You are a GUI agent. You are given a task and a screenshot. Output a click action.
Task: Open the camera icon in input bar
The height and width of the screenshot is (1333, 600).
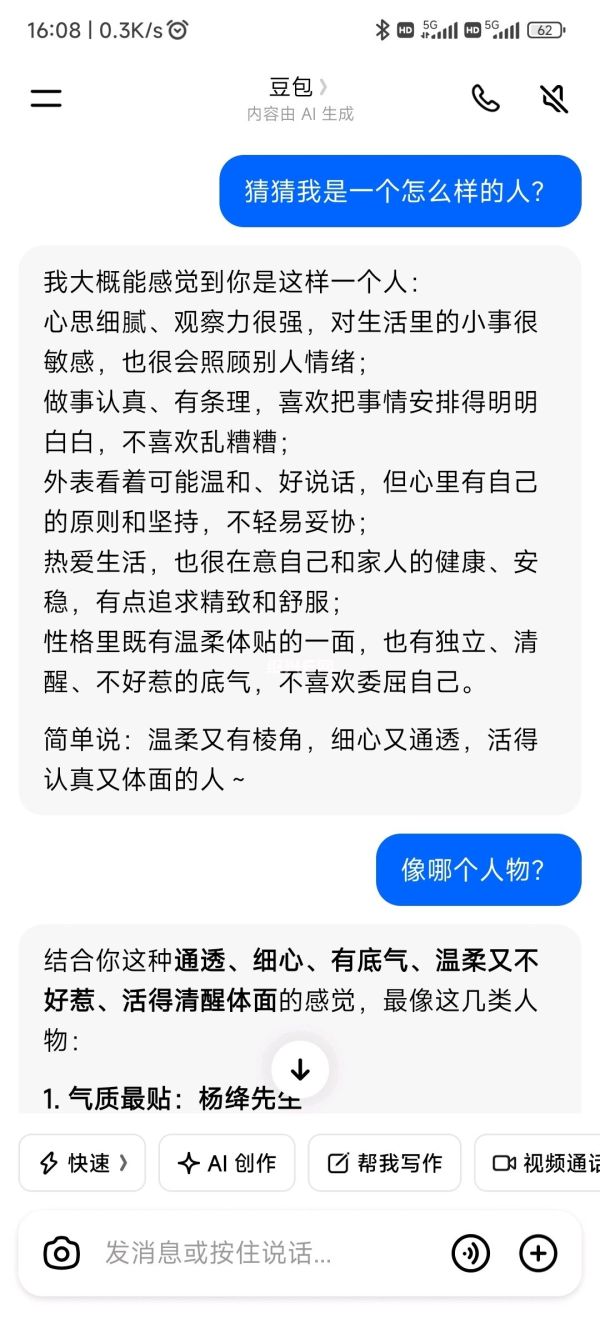pyautogui.click(x=62, y=1253)
